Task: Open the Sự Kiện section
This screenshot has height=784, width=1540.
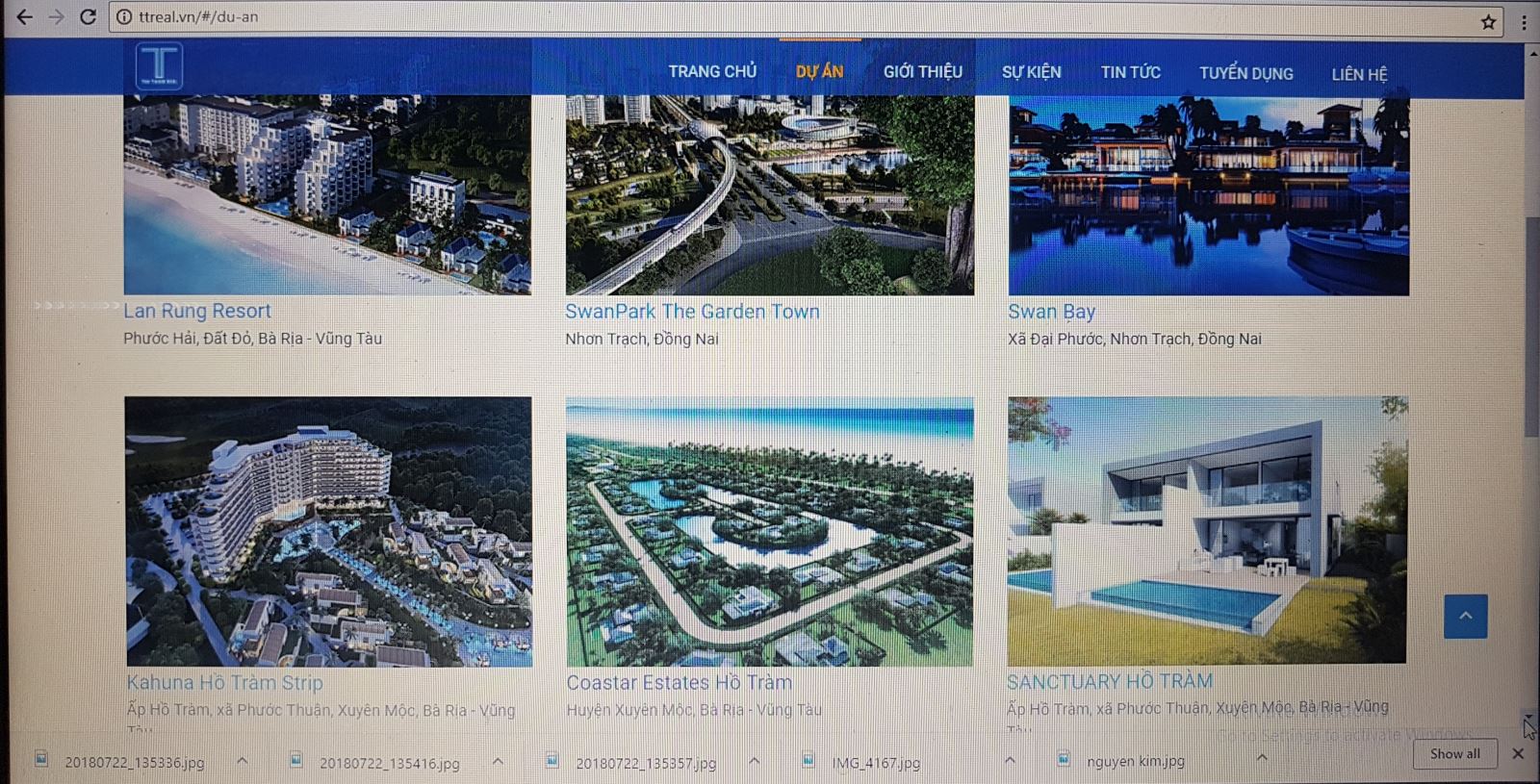Action: [1031, 72]
